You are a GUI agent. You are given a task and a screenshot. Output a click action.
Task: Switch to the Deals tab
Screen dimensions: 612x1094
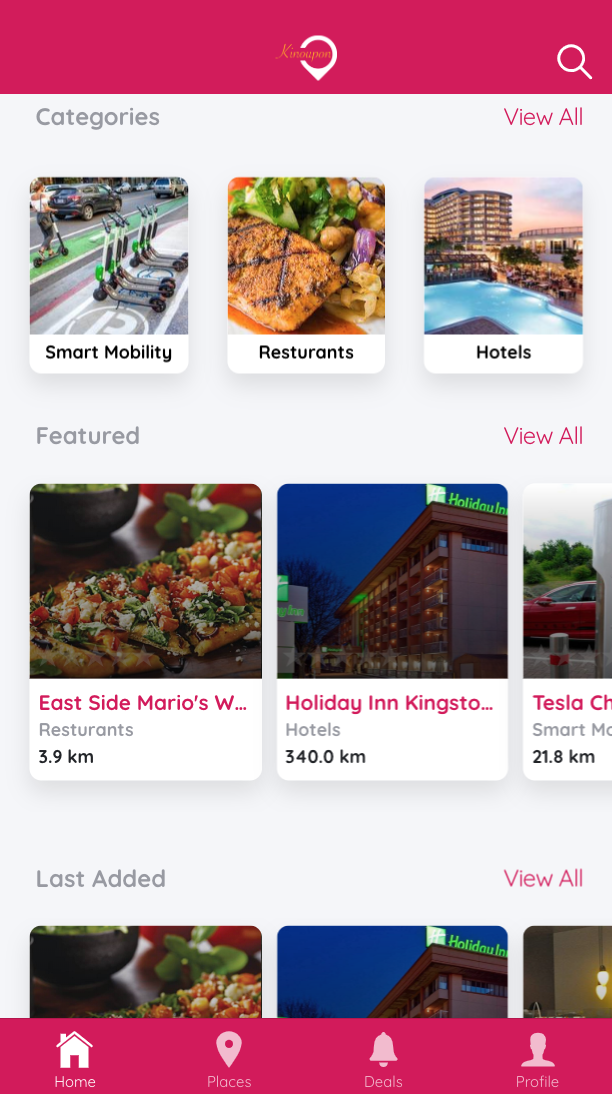coord(383,1058)
